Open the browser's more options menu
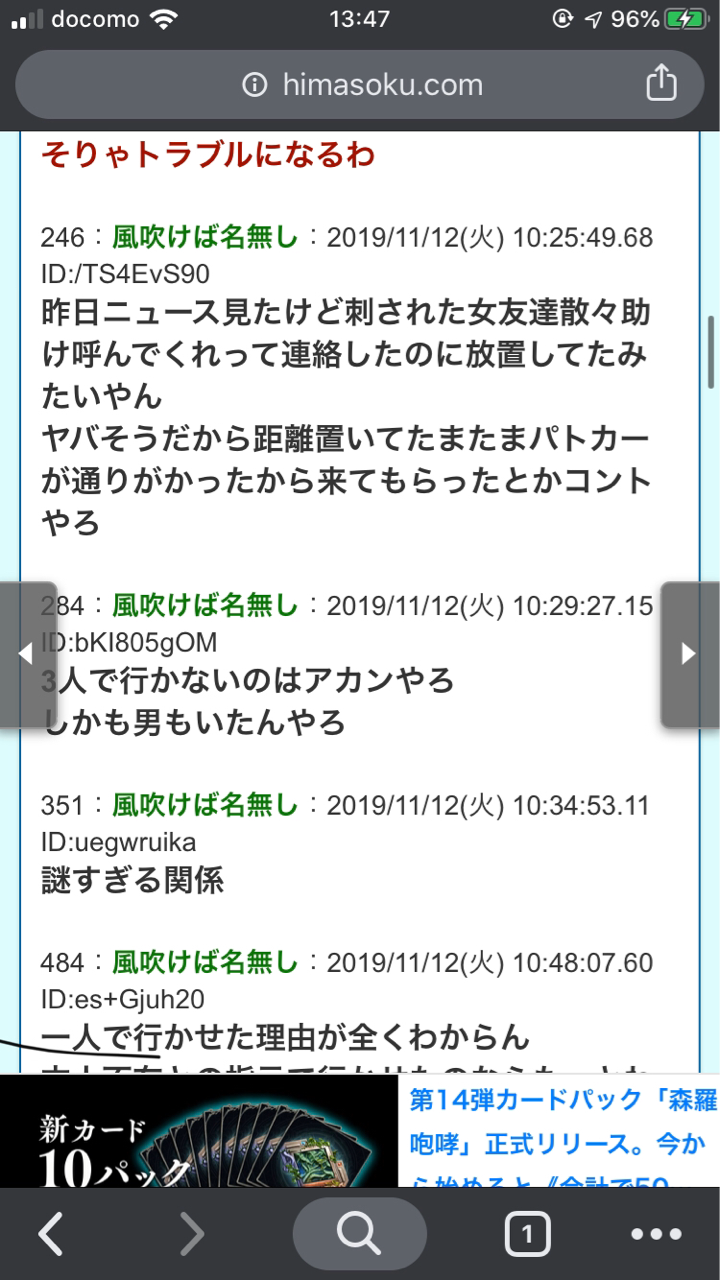This screenshot has height=1280, width=720. point(657,1236)
